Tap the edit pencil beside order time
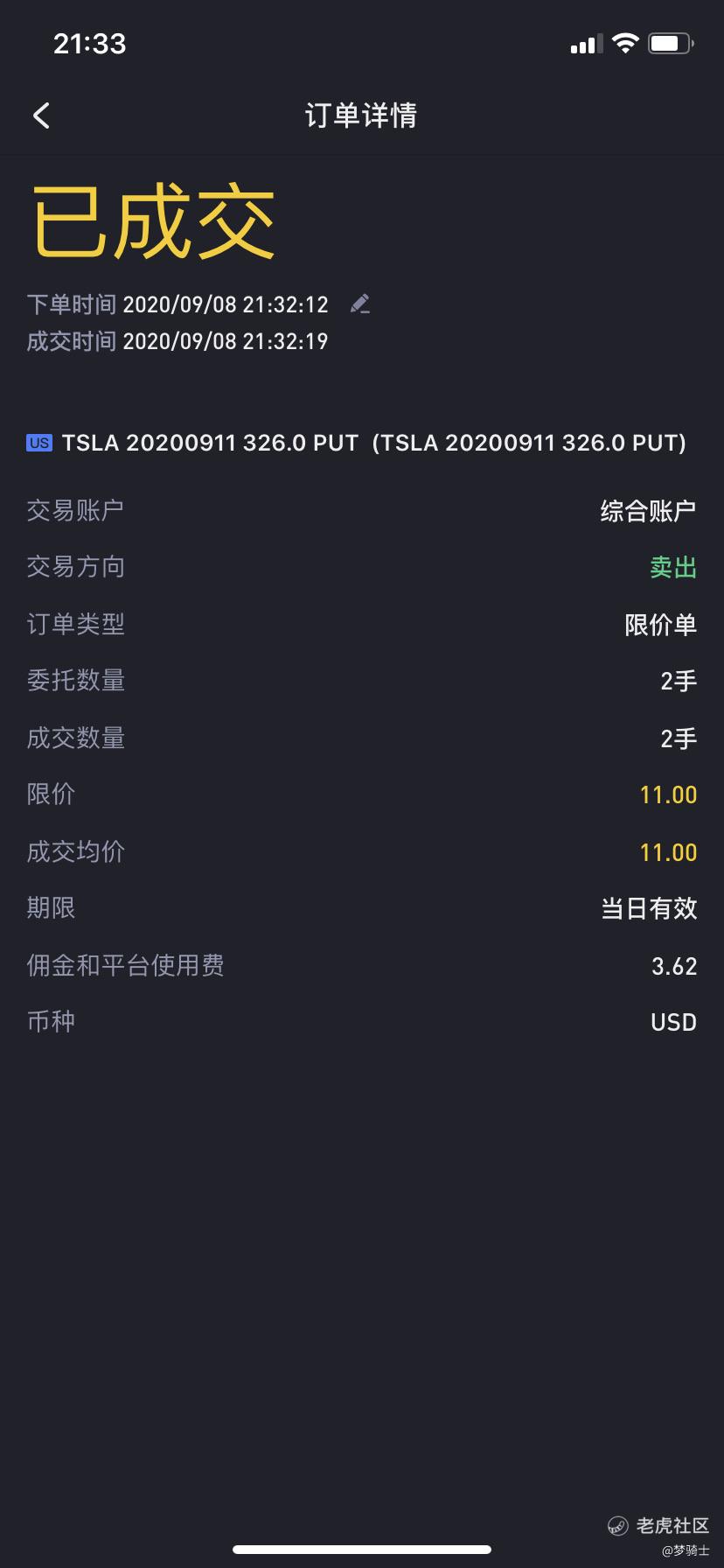724x1568 pixels. point(359,304)
